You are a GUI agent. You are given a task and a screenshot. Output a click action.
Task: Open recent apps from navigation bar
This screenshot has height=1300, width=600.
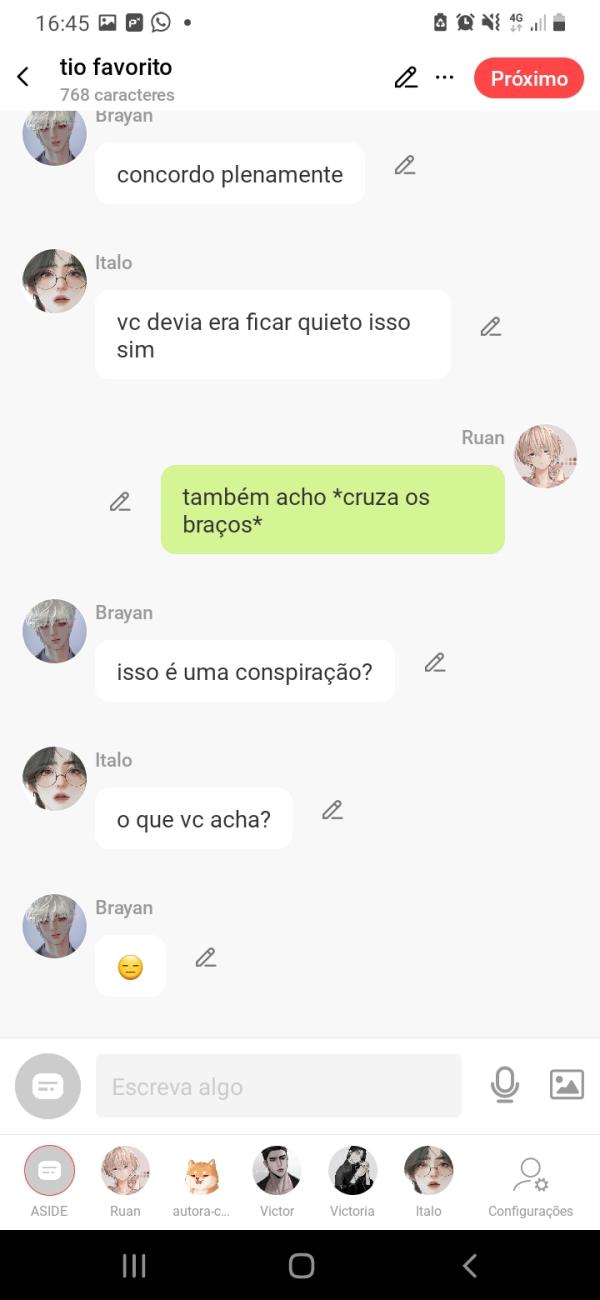pyautogui.click(x=134, y=1266)
